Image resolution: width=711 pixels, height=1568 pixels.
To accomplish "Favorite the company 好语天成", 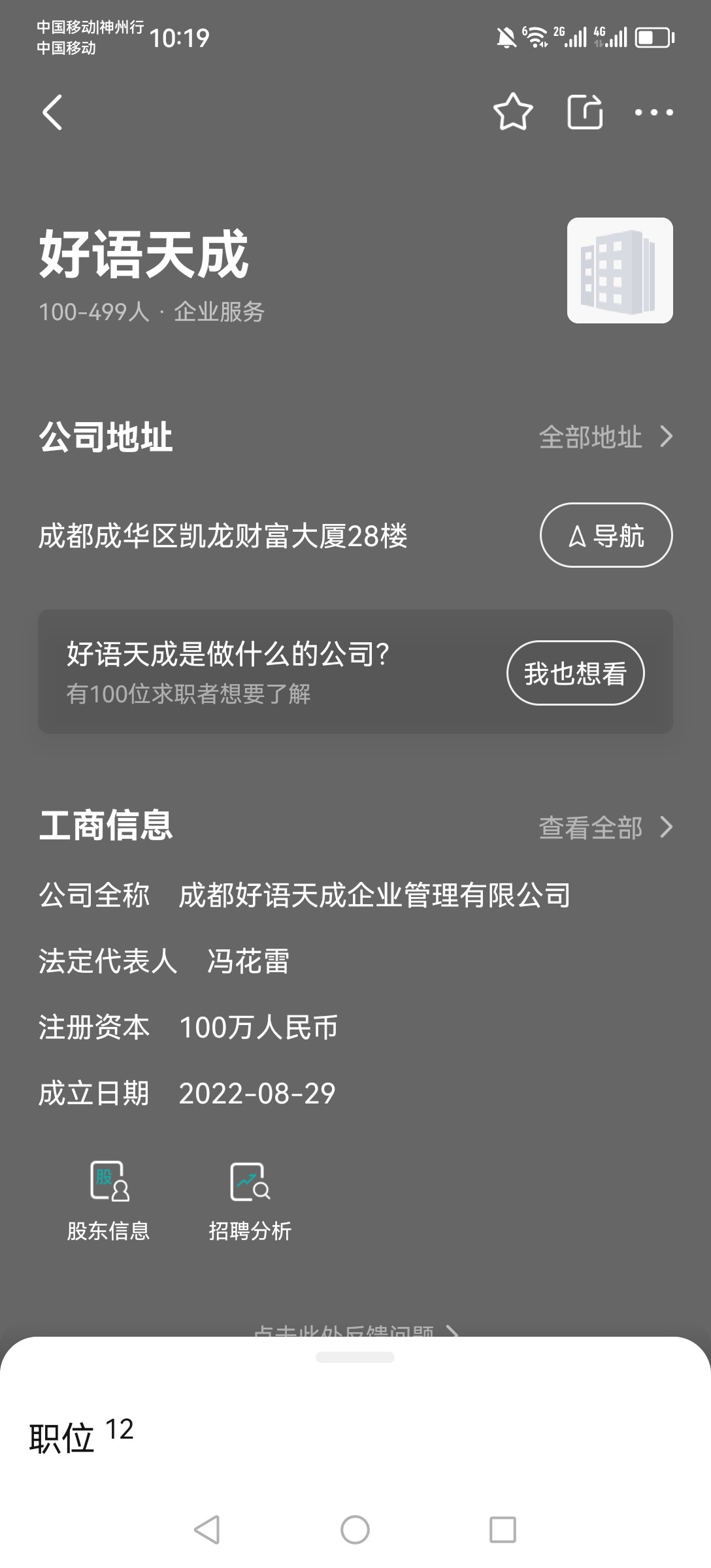I will pyautogui.click(x=512, y=112).
